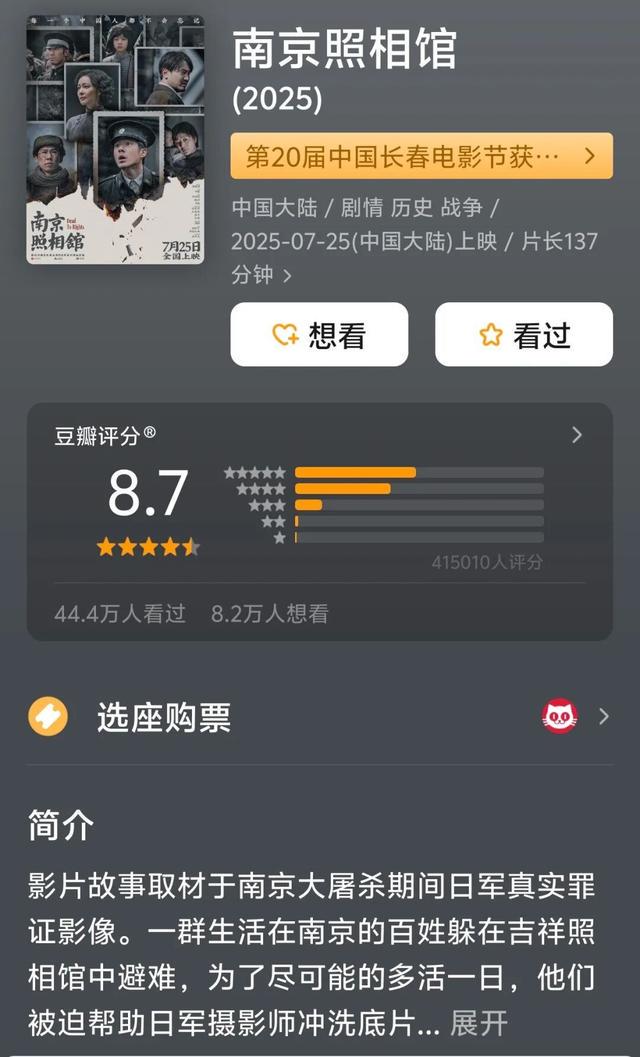Expand the synopsis with 展开
Image resolution: width=640 pixels, height=1057 pixels.
point(479,1022)
